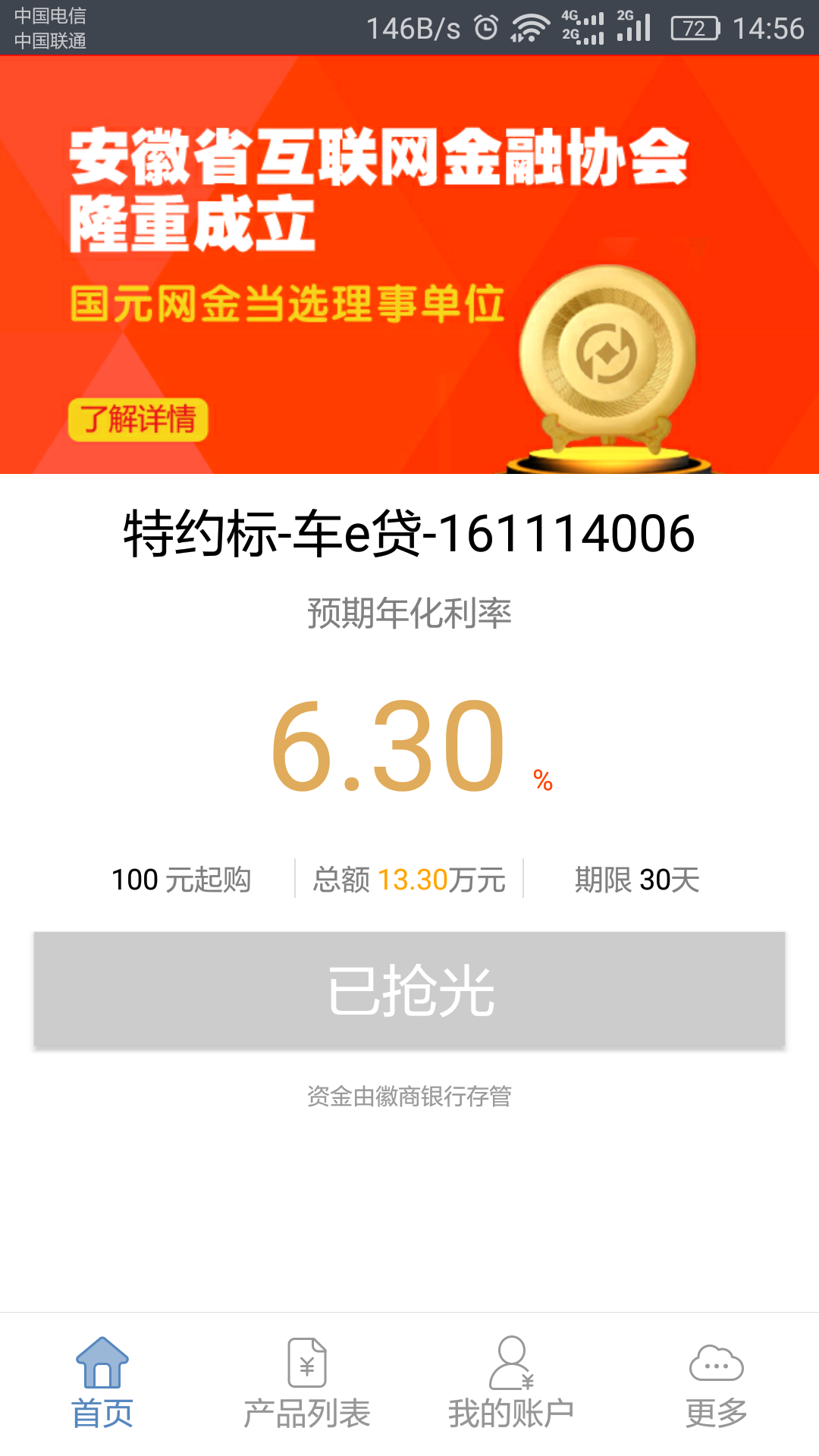819x1456 pixels.
Task: Open the 我的账户 tab
Action: [x=511, y=1383]
